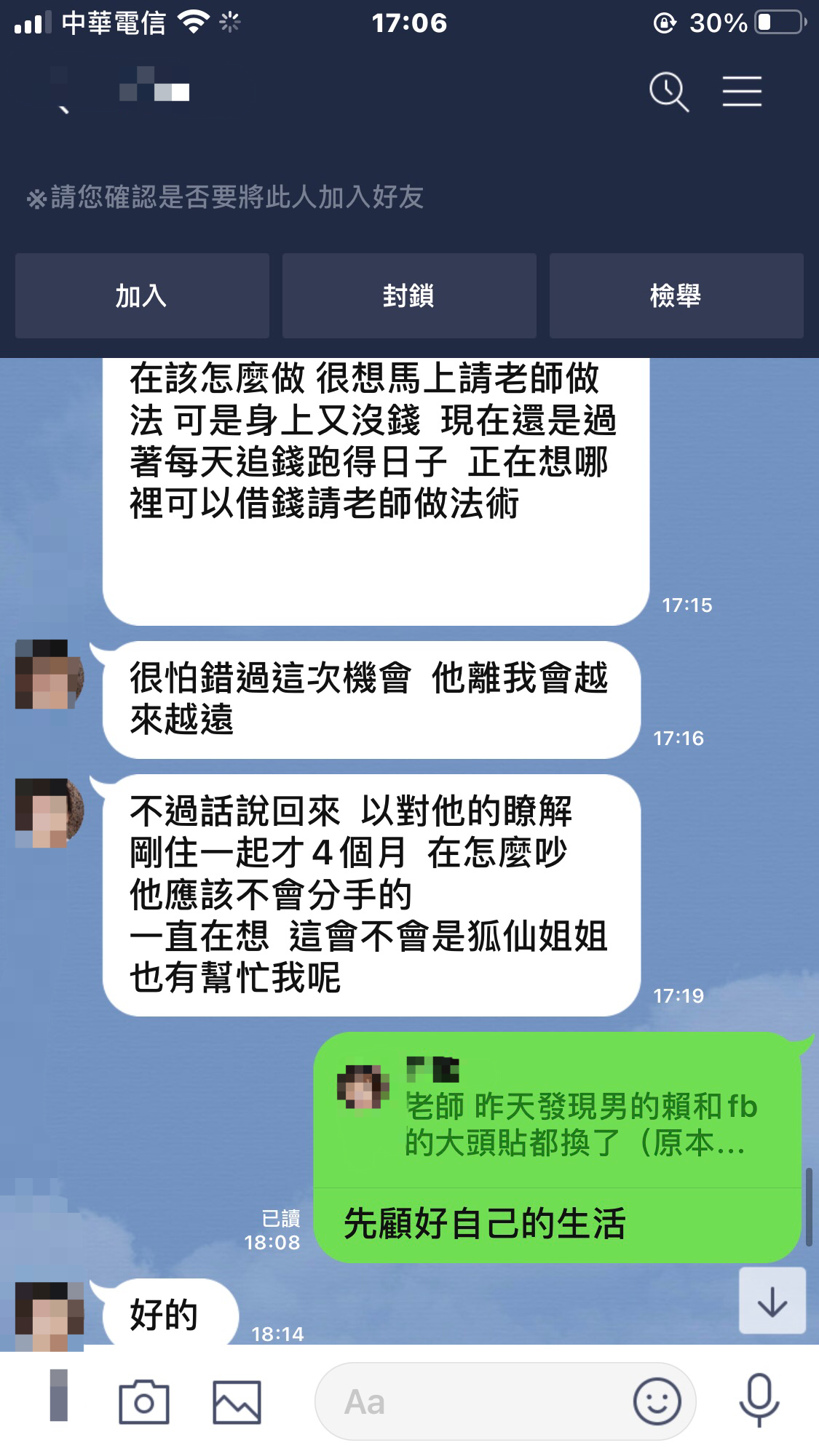Block this user with 封鎖
The height and width of the screenshot is (1456, 819).
(x=409, y=296)
